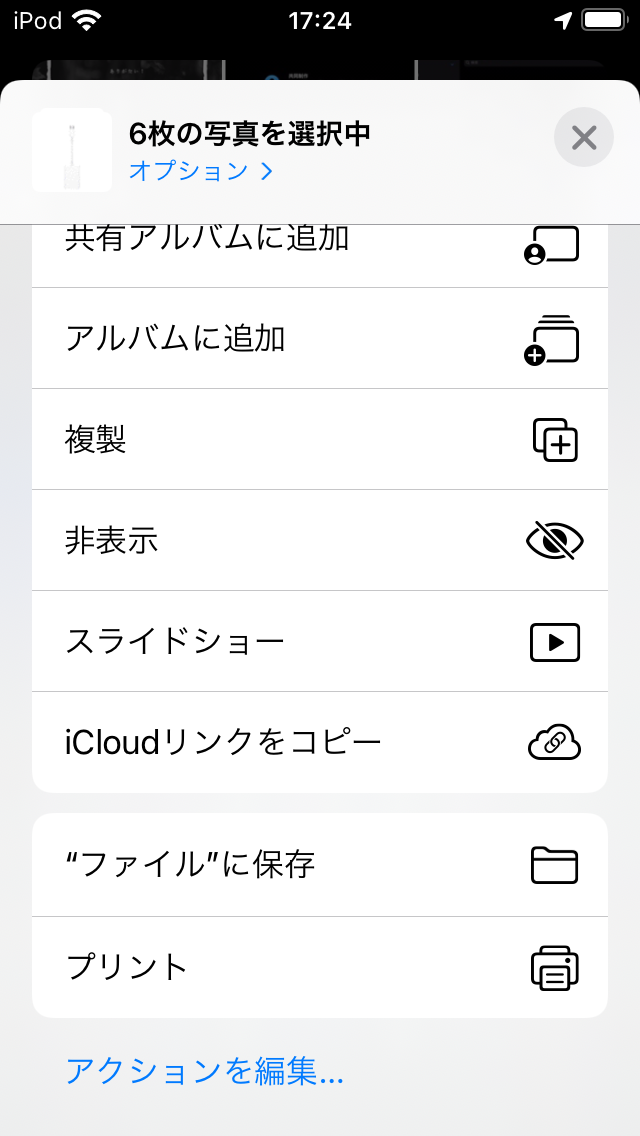
Task: Open オプション for the selected photos
Action: point(201,171)
